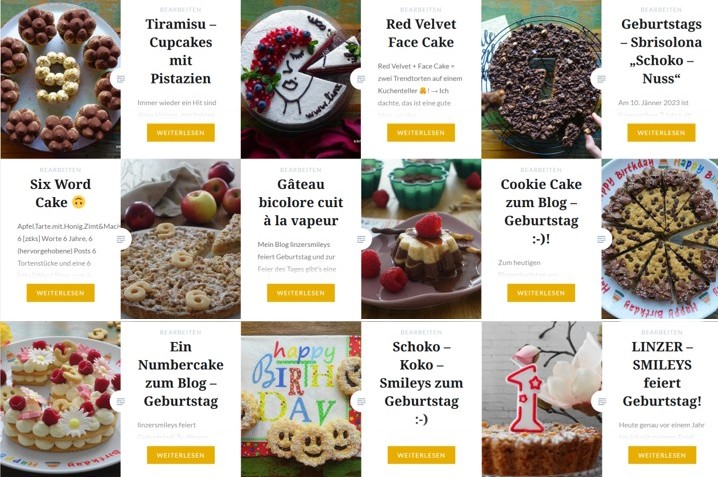Tap Weiterlesen under Cookie Cake zum Blog Geburtstag
718x477 pixels.
pyautogui.click(x=541, y=293)
